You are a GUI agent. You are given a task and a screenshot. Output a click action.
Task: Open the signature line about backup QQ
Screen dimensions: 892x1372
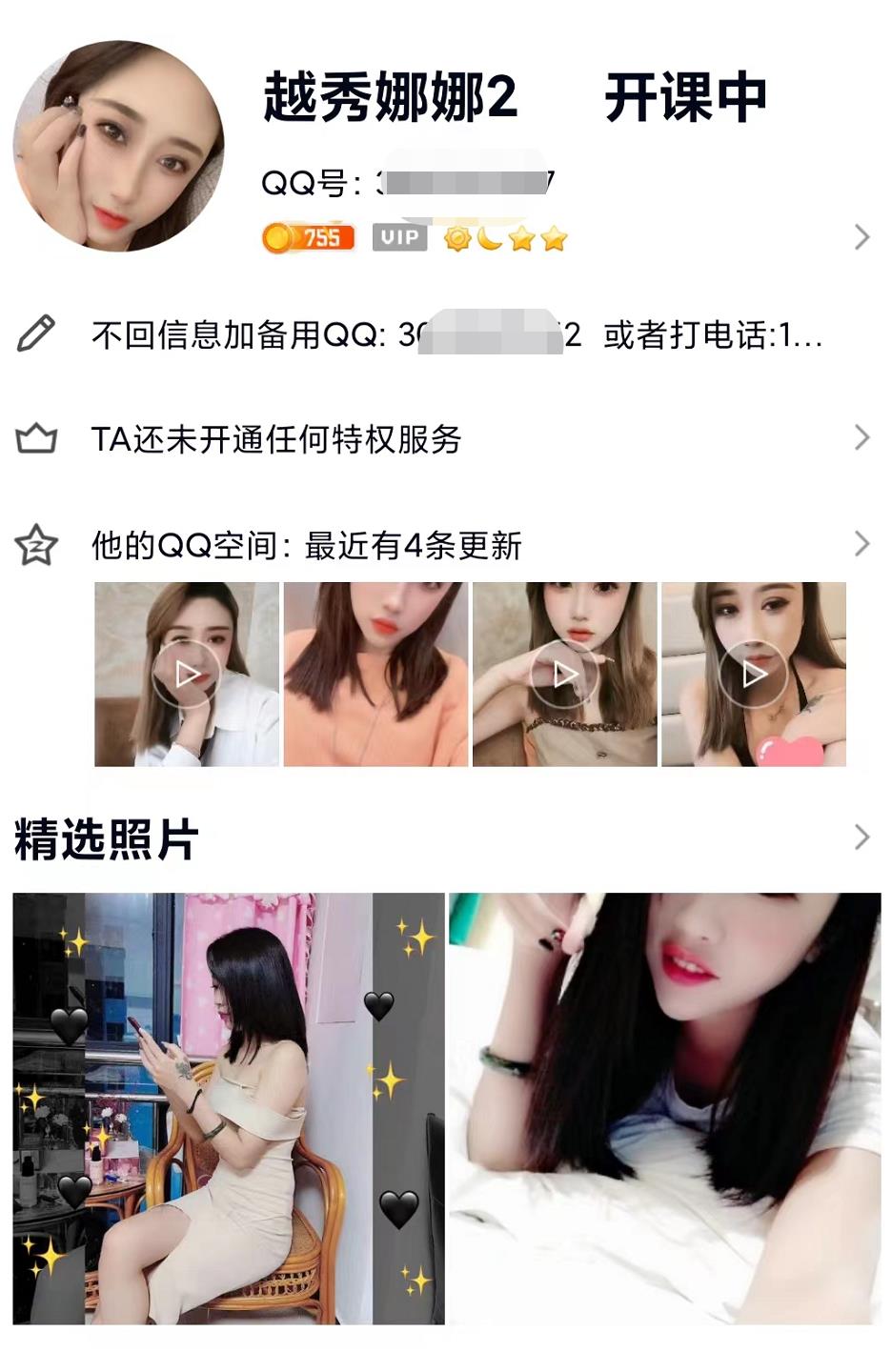coord(456,334)
